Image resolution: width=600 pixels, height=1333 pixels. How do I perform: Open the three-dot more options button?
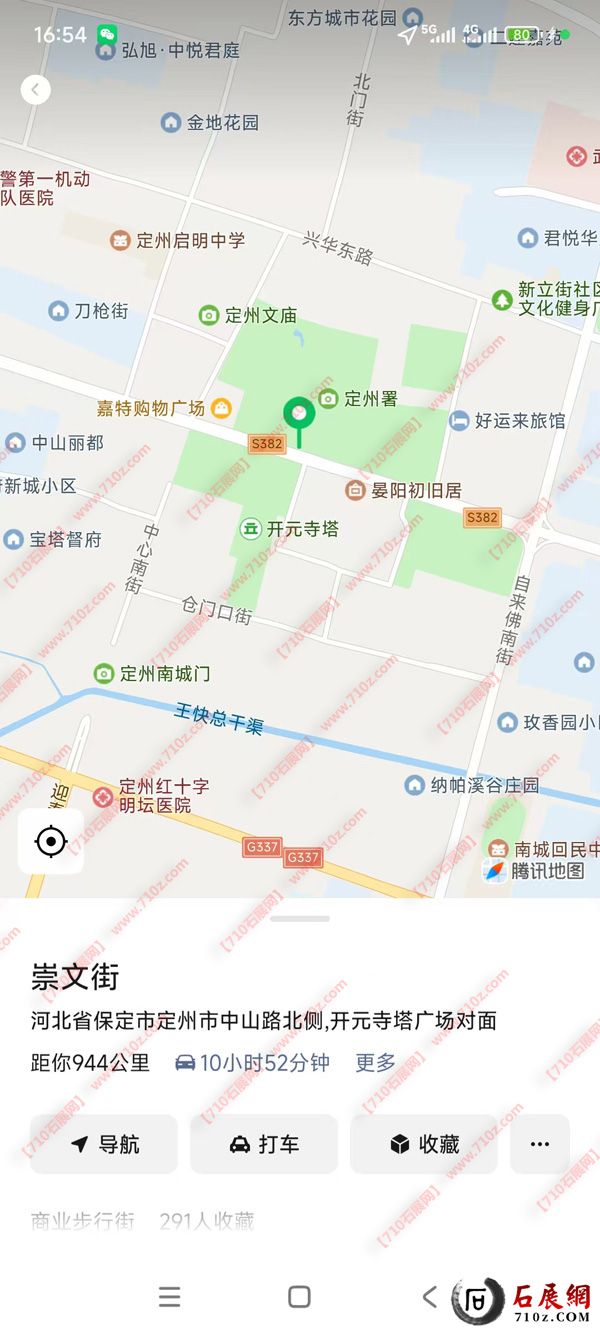coord(540,1144)
